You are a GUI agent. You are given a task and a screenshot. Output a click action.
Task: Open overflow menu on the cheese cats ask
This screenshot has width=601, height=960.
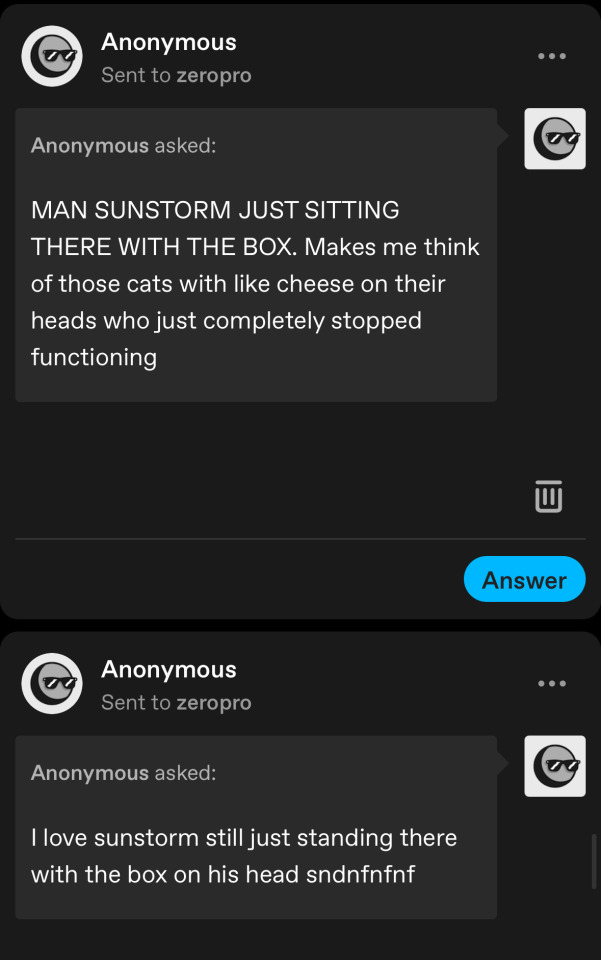pyautogui.click(x=551, y=56)
